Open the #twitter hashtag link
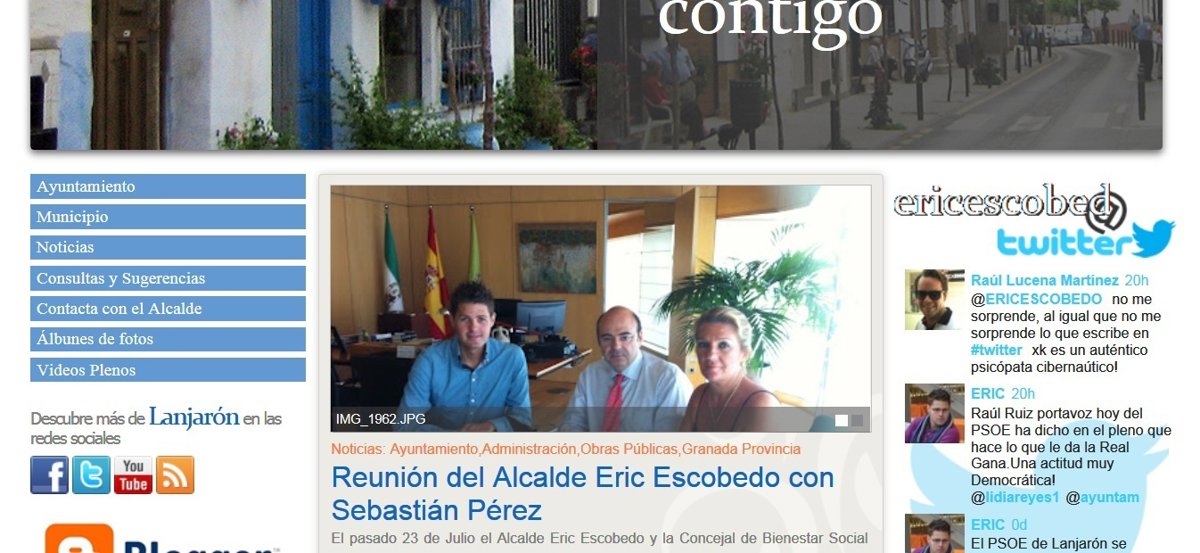The width and height of the screenshot is (1200, 553). click(996, 350)
